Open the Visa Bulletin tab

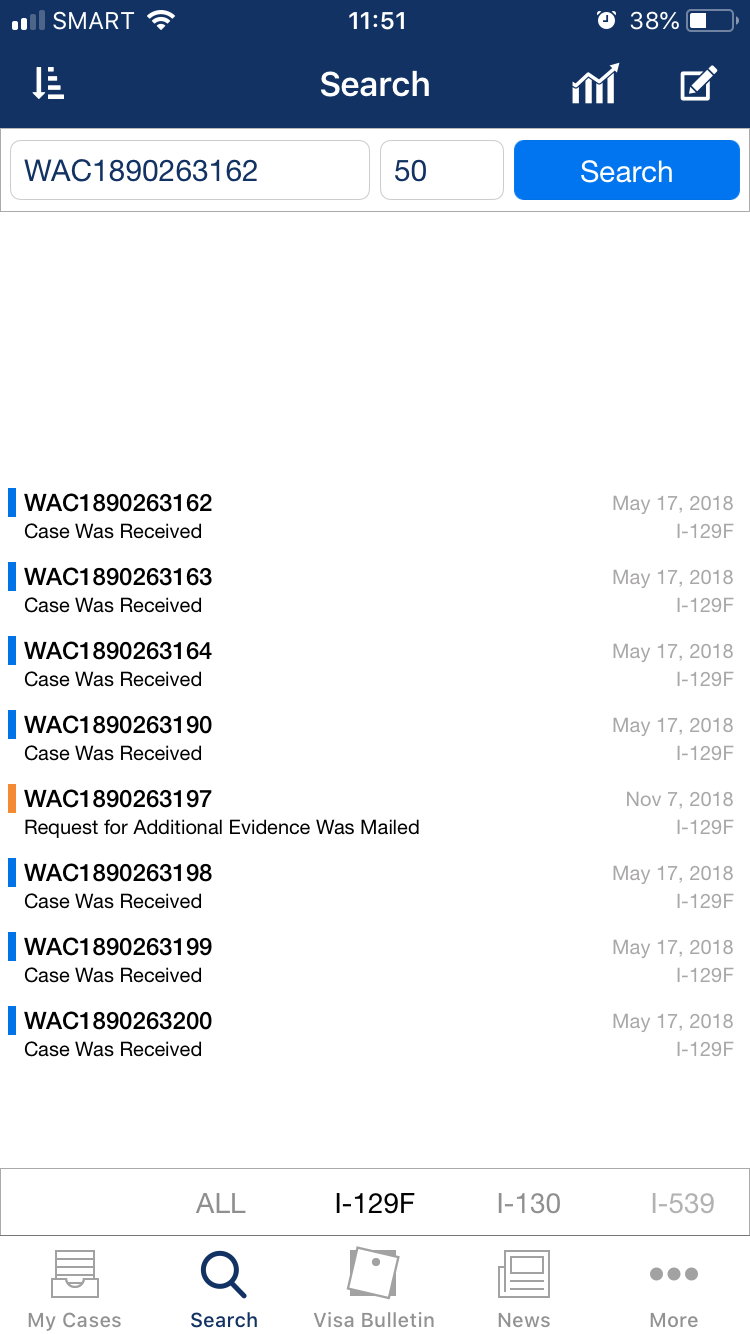(374, 1288)
